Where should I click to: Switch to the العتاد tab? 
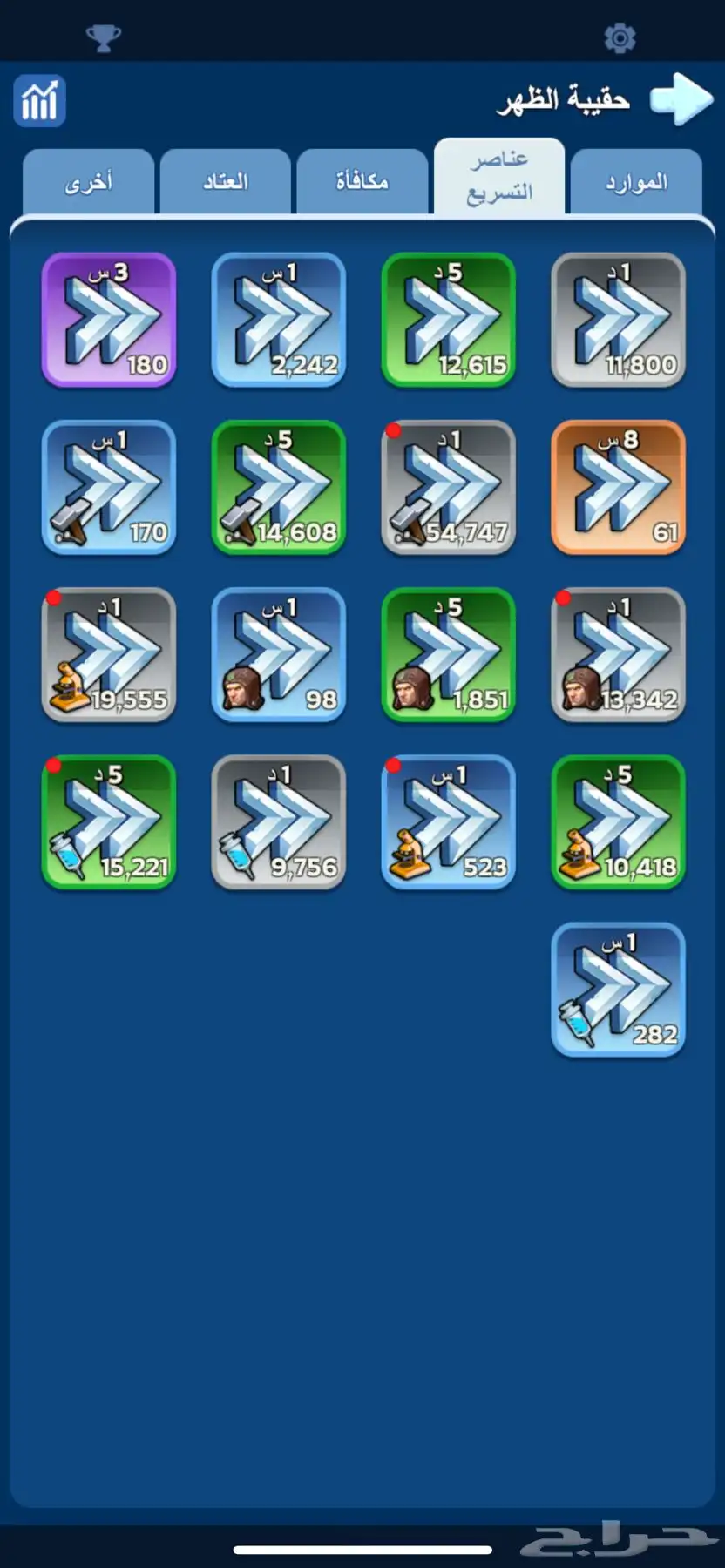(225, 182)
